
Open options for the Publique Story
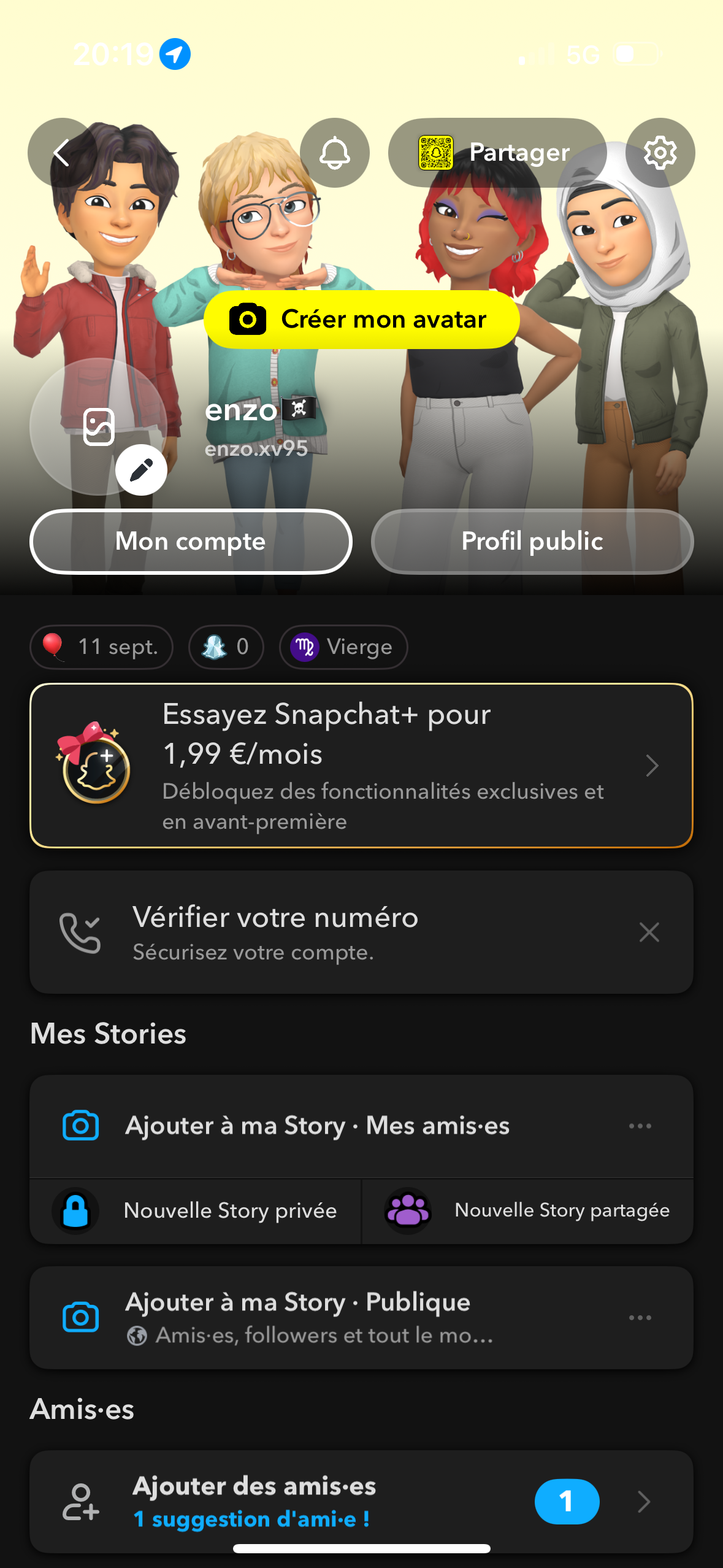(640, 1317)
